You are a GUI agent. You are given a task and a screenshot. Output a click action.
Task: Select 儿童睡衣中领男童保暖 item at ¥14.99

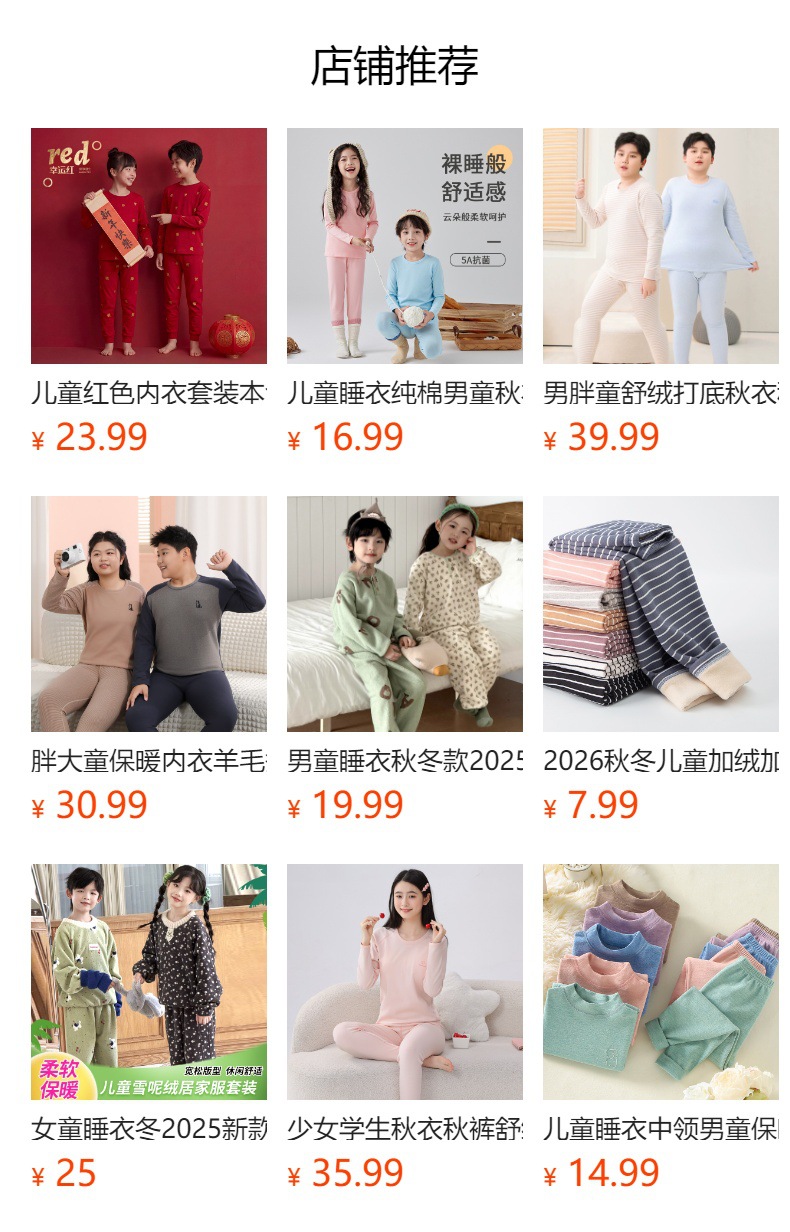point(661,1028)
